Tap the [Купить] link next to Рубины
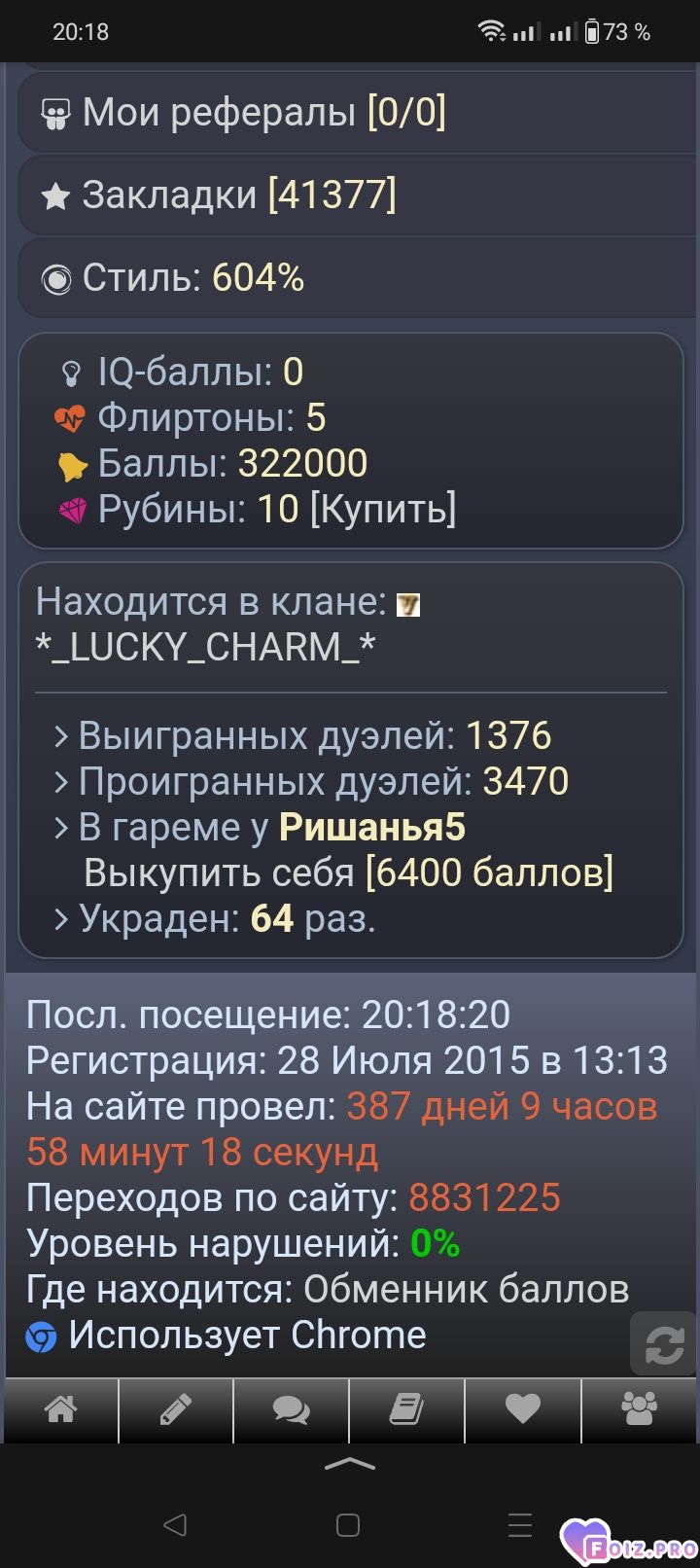 (x=382, y=509)
